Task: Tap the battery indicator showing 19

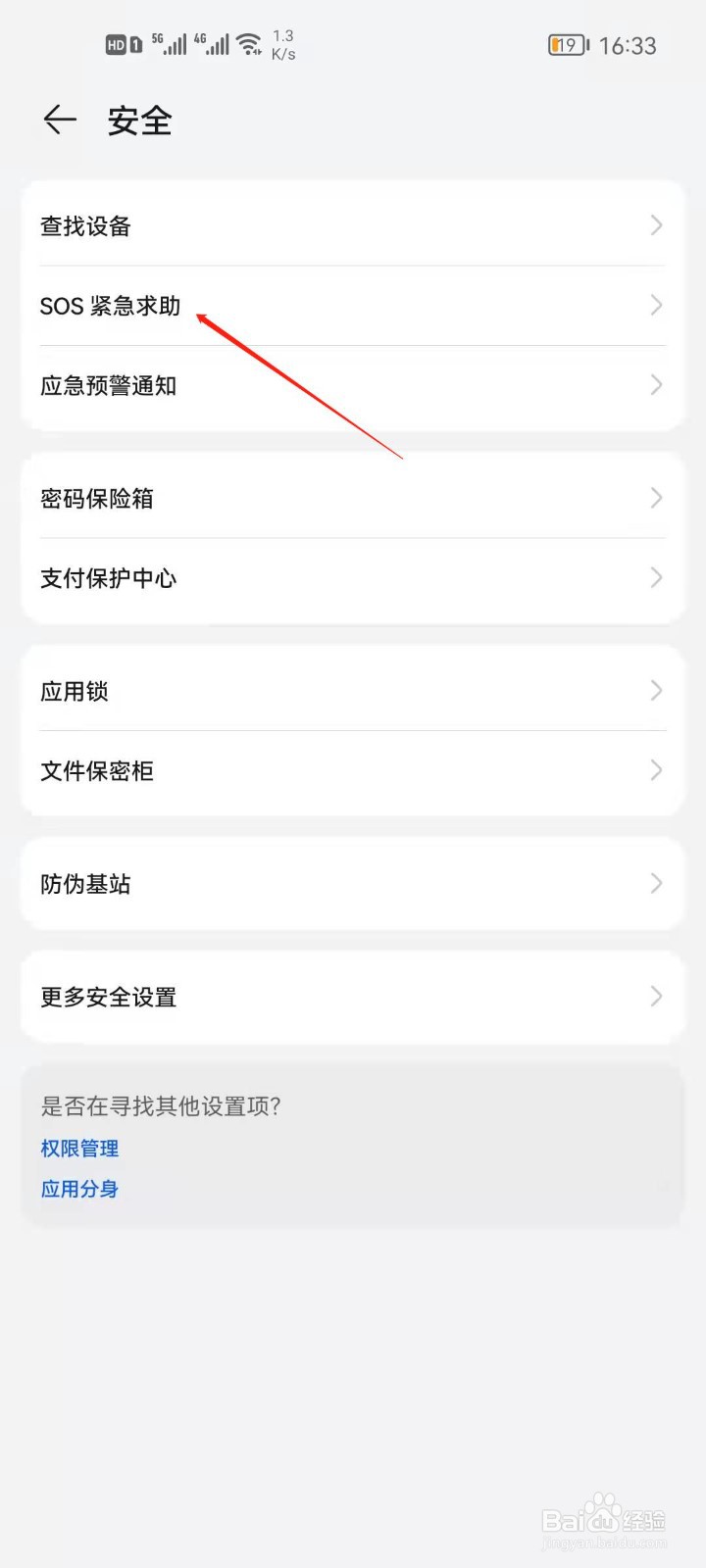Action: [567, 44]
